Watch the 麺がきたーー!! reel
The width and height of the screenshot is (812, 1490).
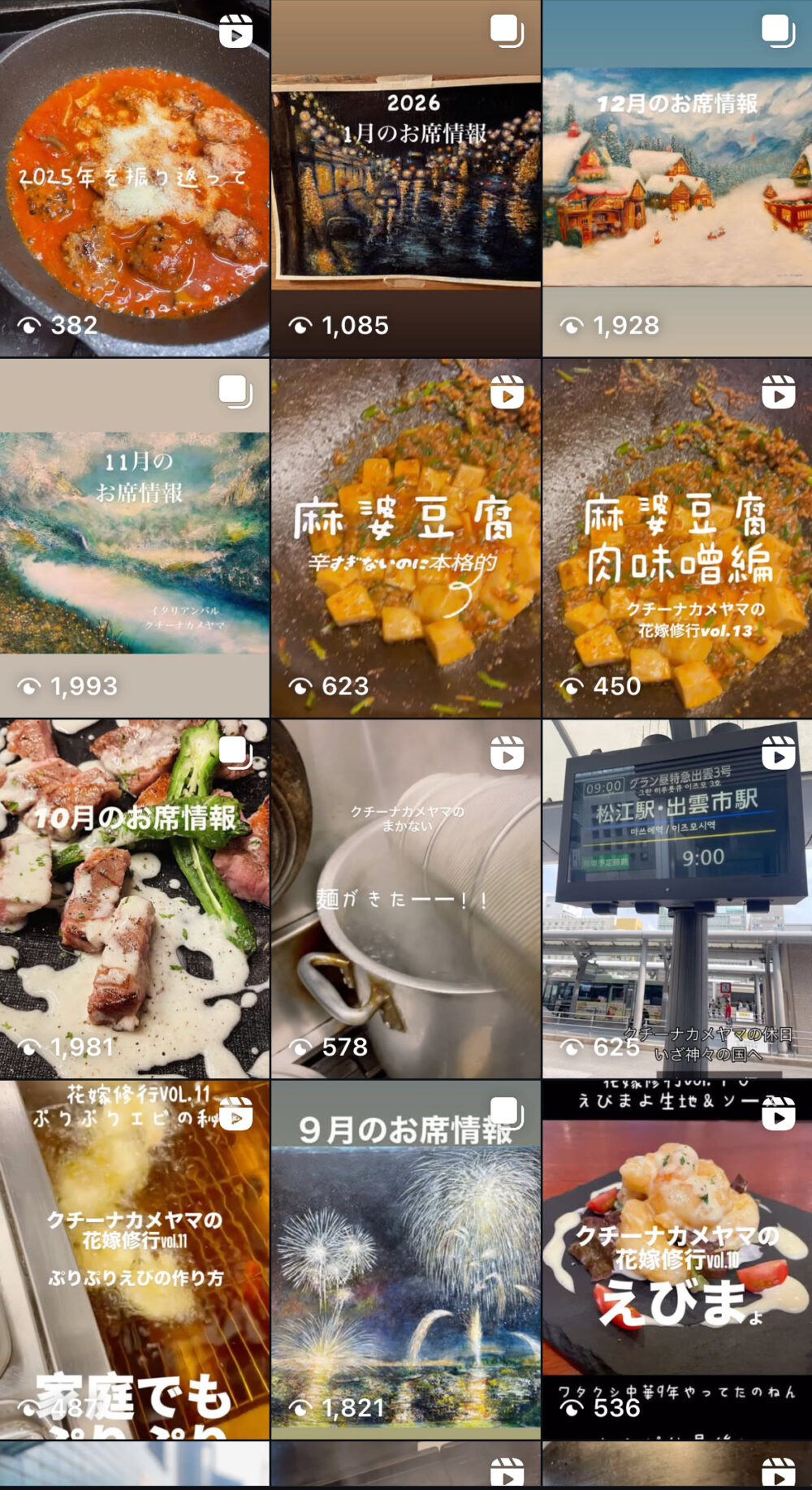click(406, 899)
